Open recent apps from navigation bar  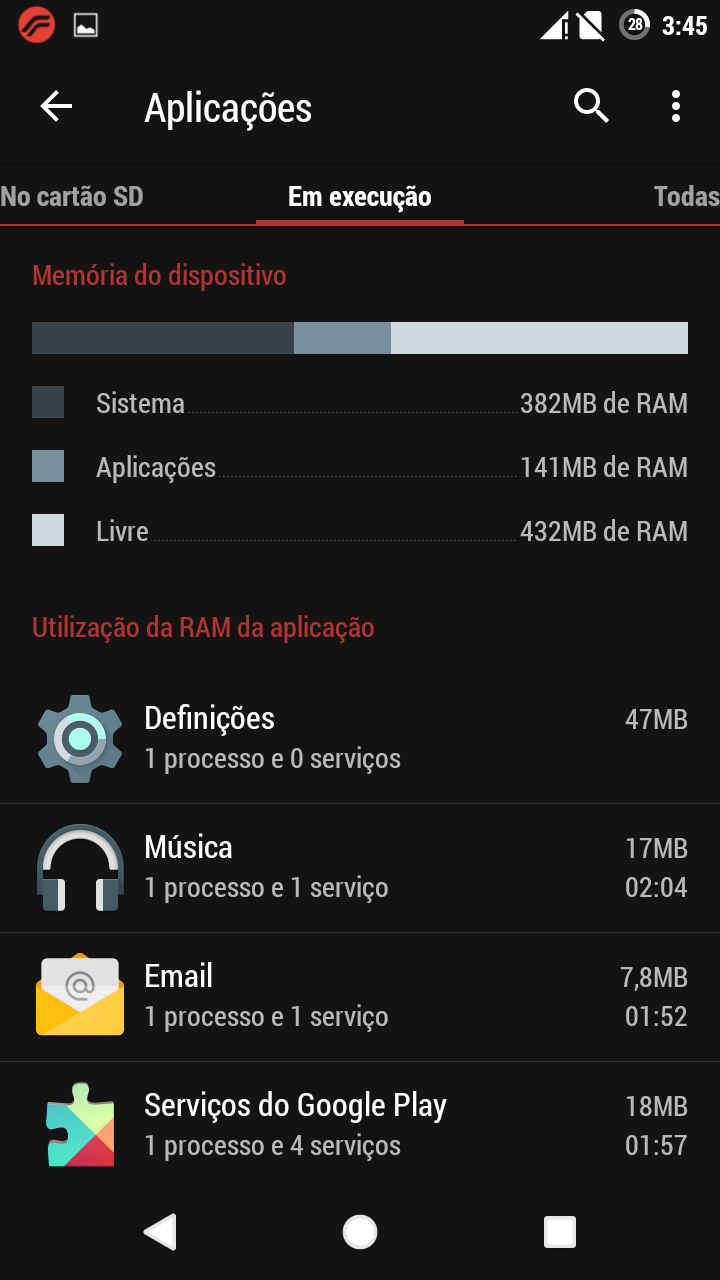tap(560, 1232)
